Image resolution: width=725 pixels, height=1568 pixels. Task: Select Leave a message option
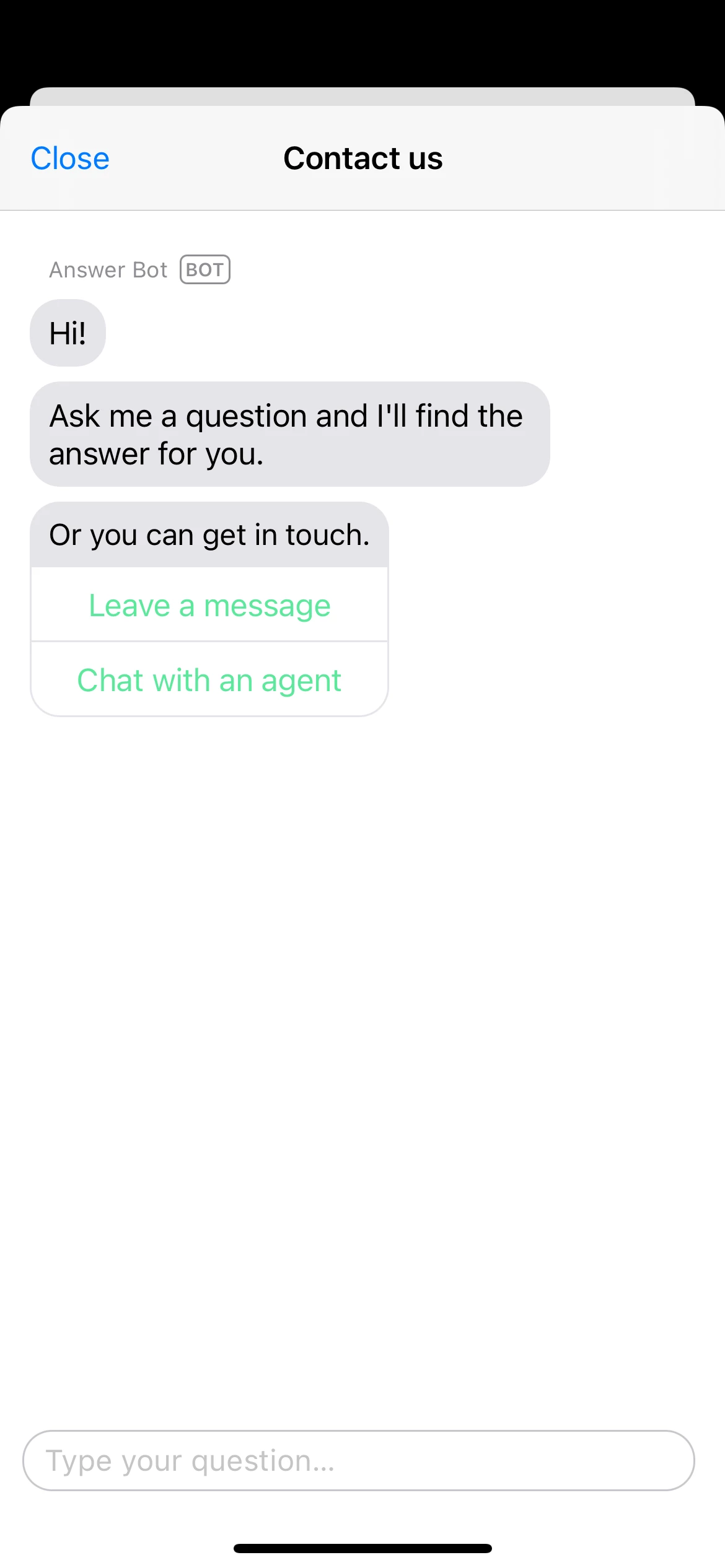coord(209,605)
